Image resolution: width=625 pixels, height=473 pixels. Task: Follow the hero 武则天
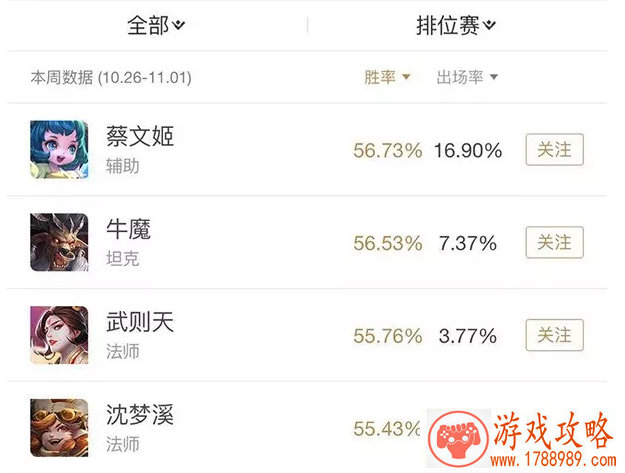tap(554, 335)
